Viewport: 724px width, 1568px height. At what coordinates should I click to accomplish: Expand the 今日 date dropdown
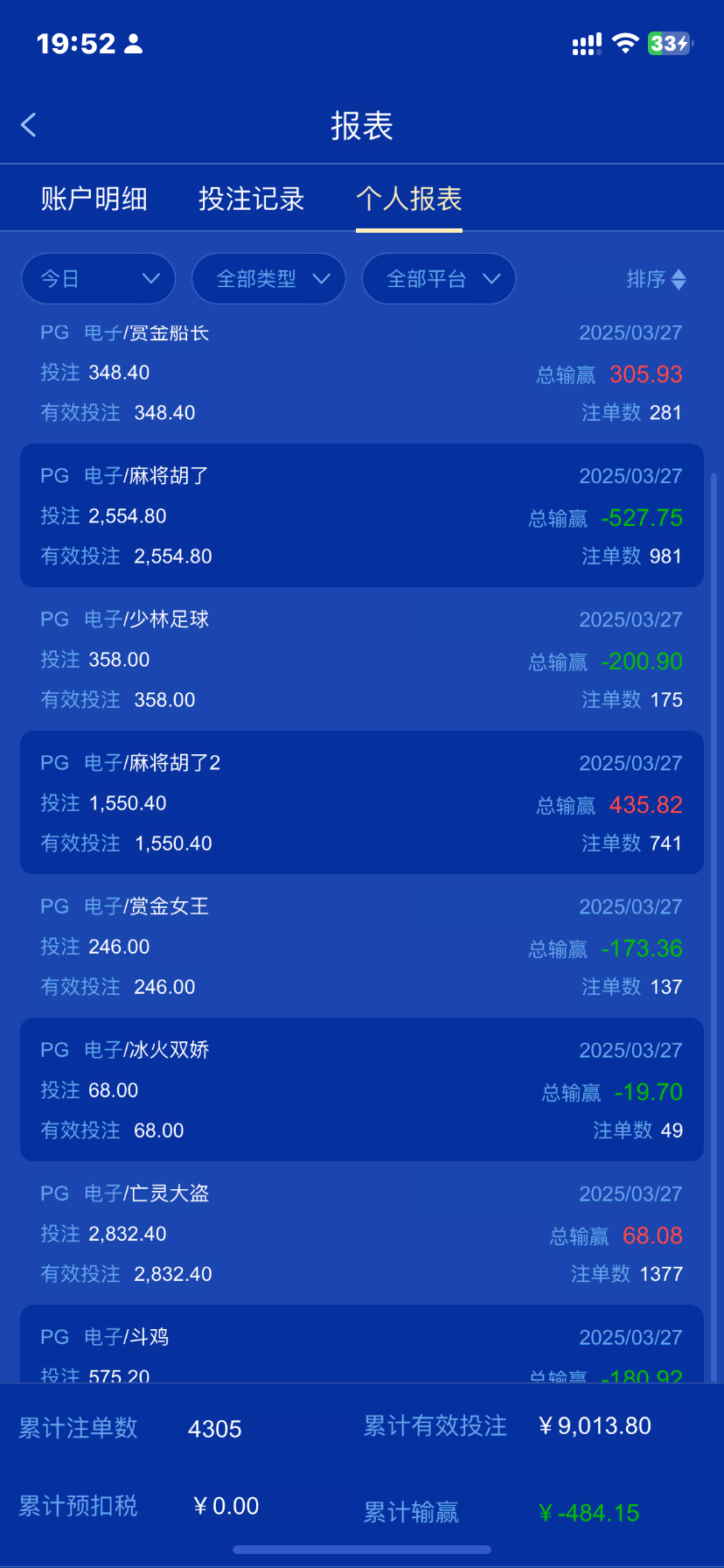98,278
